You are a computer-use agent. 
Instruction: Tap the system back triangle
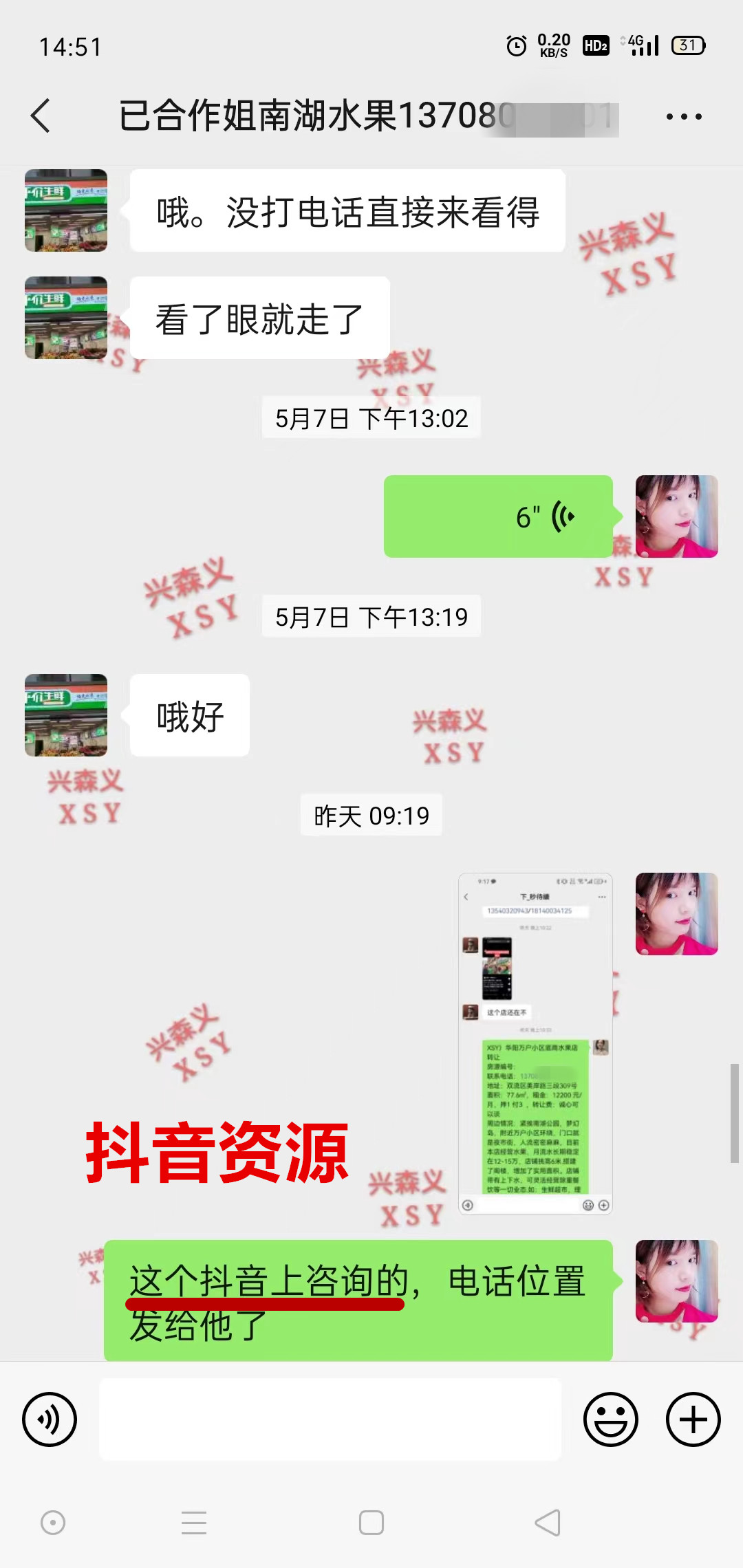pos(548,1523)
